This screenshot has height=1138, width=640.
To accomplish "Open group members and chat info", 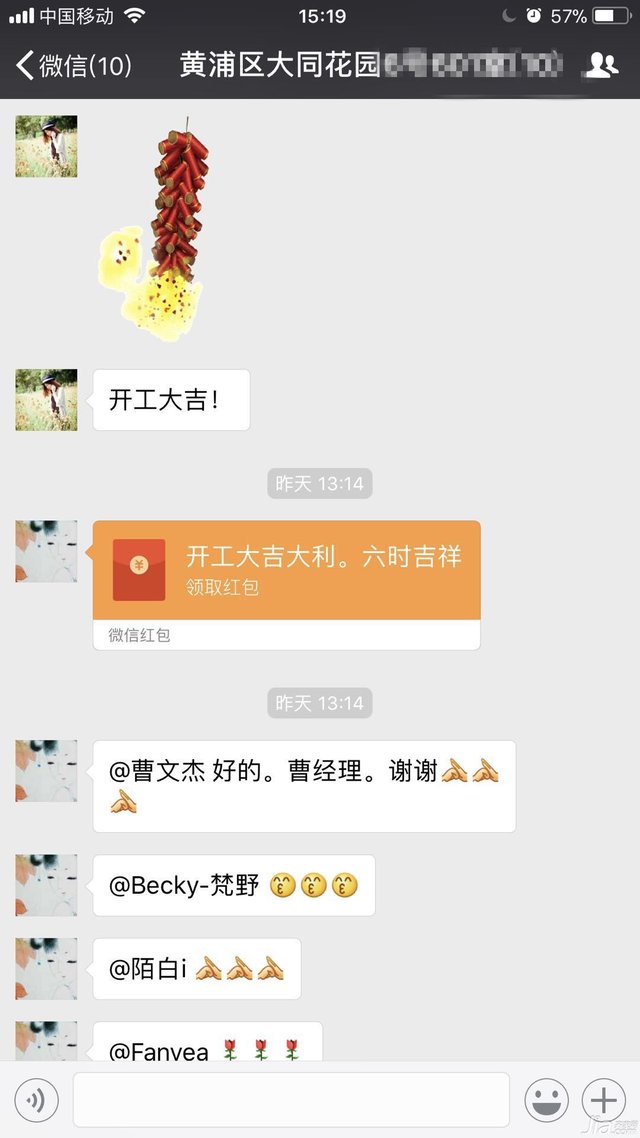I will coord(601,66).
